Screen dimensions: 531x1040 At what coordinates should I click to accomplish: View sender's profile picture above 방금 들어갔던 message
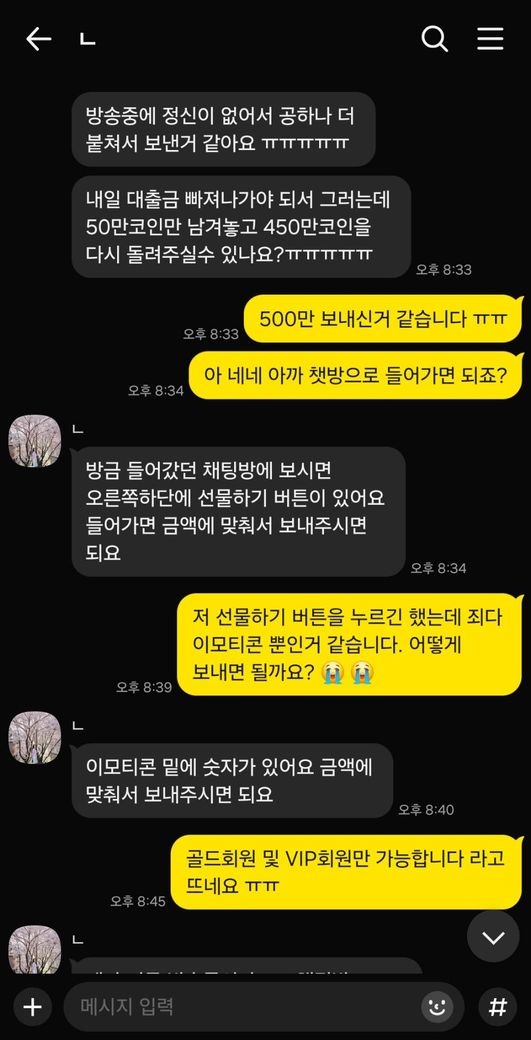[x=34, y=441]
